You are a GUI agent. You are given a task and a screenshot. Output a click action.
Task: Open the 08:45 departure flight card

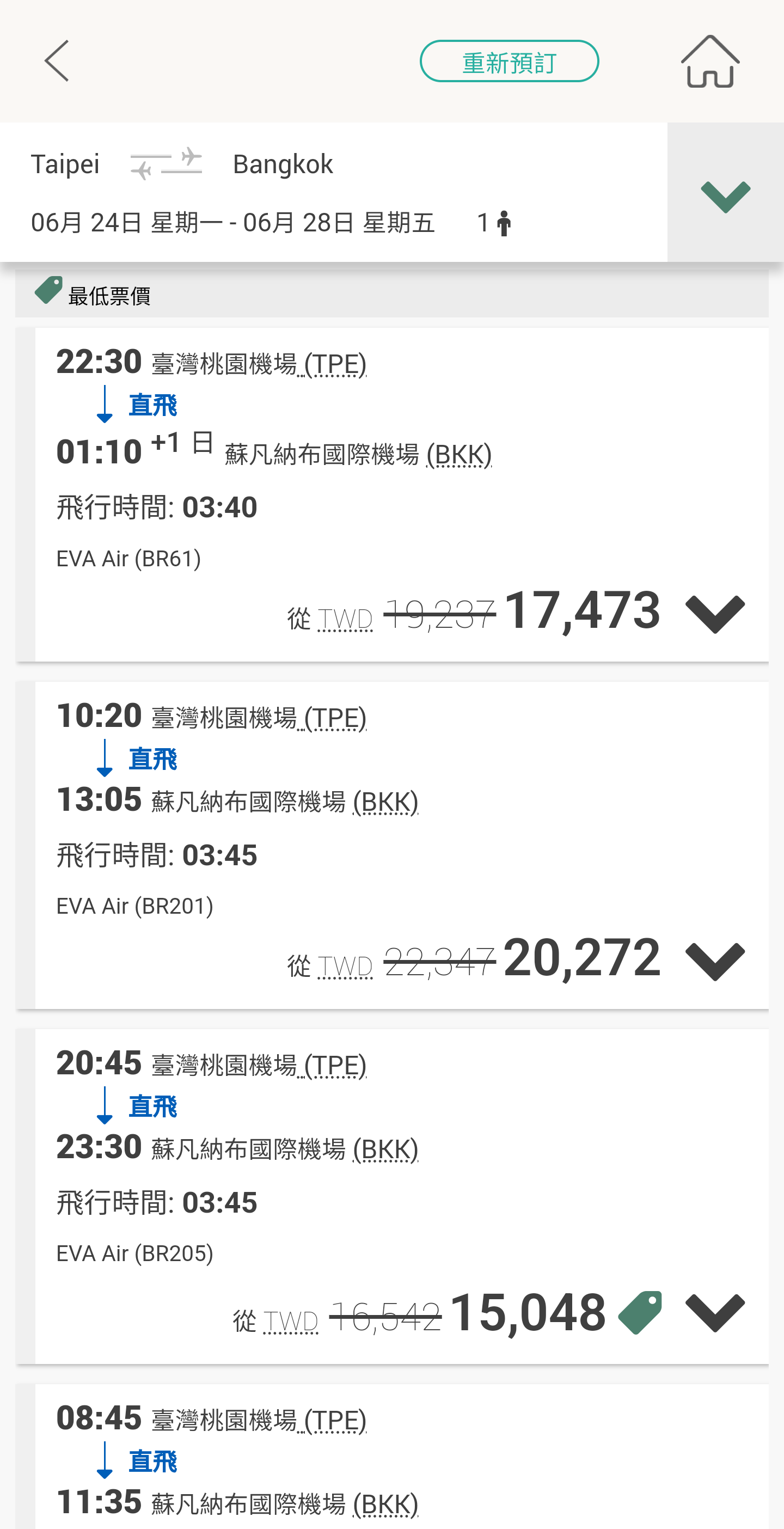(393, 1457)
